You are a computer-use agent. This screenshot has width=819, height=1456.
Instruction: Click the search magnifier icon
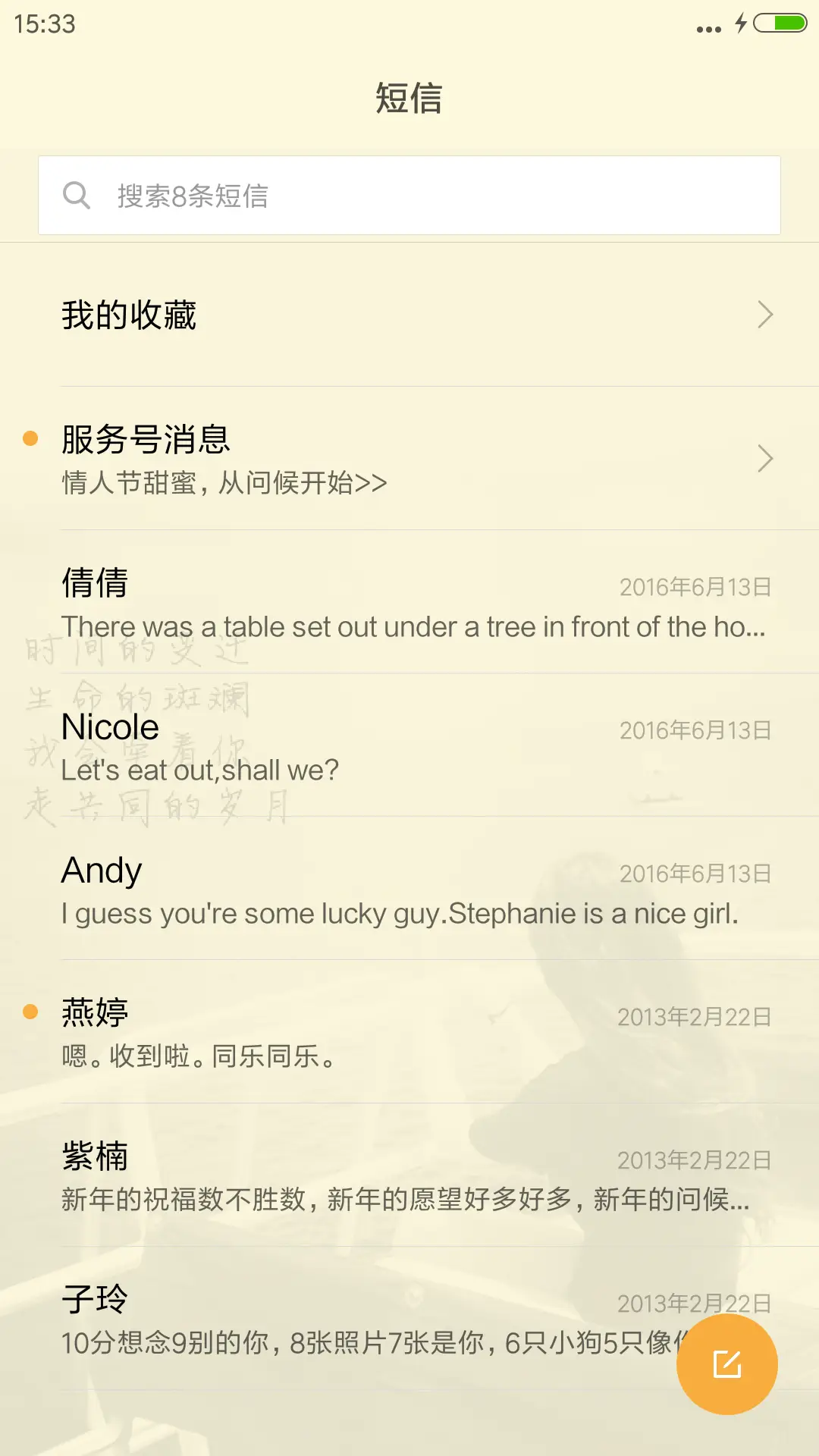pos(77,196)
